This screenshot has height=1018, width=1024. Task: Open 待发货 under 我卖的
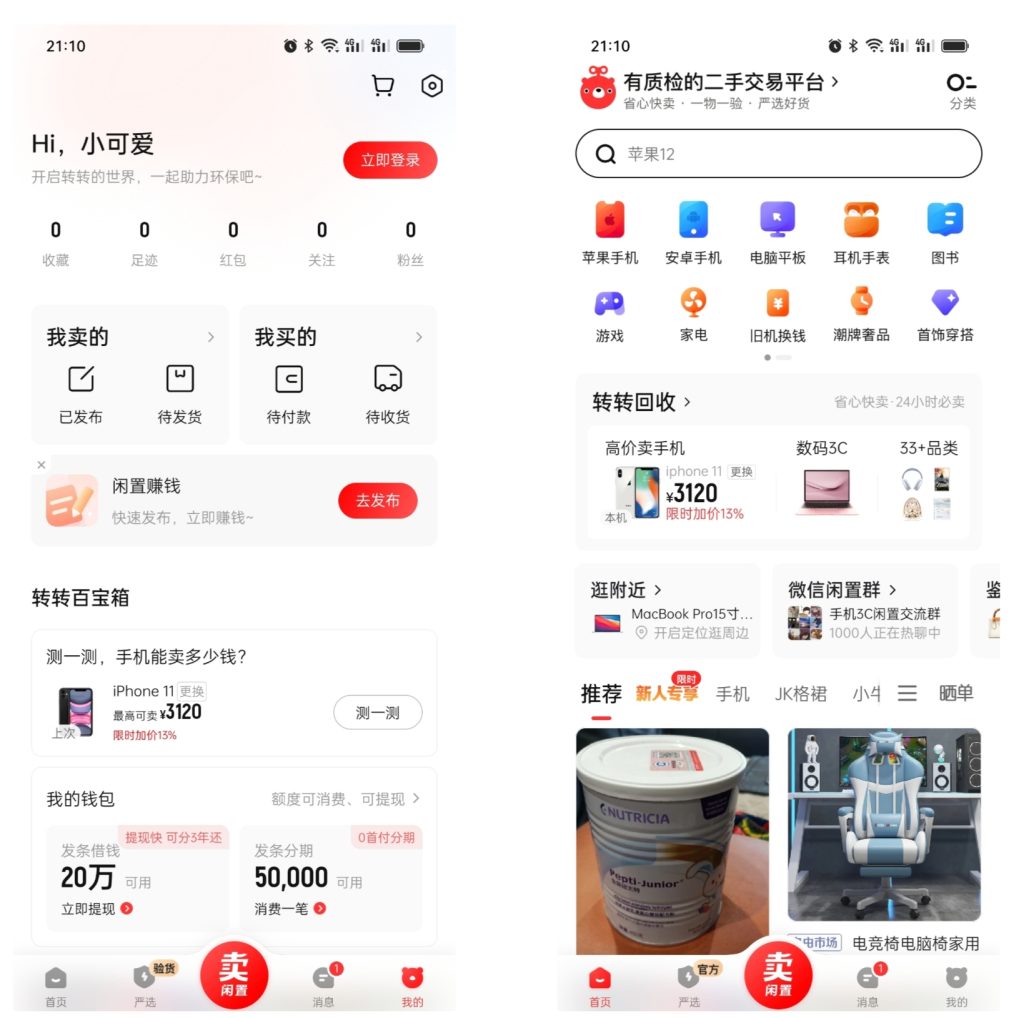[x=180, y=392]
